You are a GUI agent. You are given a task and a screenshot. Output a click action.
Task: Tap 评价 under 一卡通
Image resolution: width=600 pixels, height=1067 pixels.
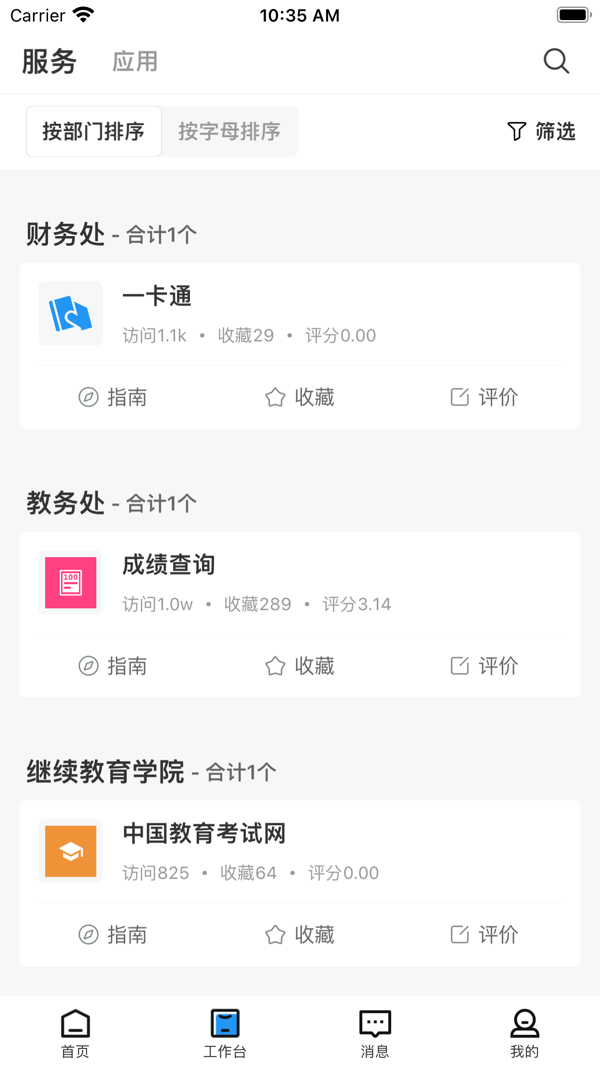tap(484, 397)
